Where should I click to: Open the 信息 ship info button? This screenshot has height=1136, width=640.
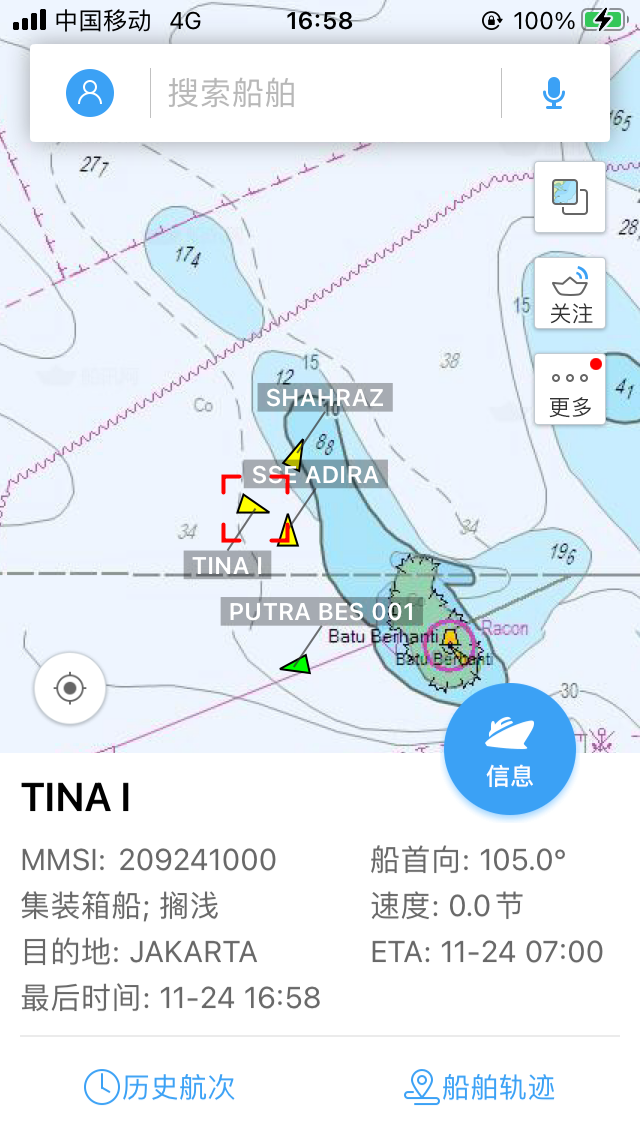(x=510, y=750)
